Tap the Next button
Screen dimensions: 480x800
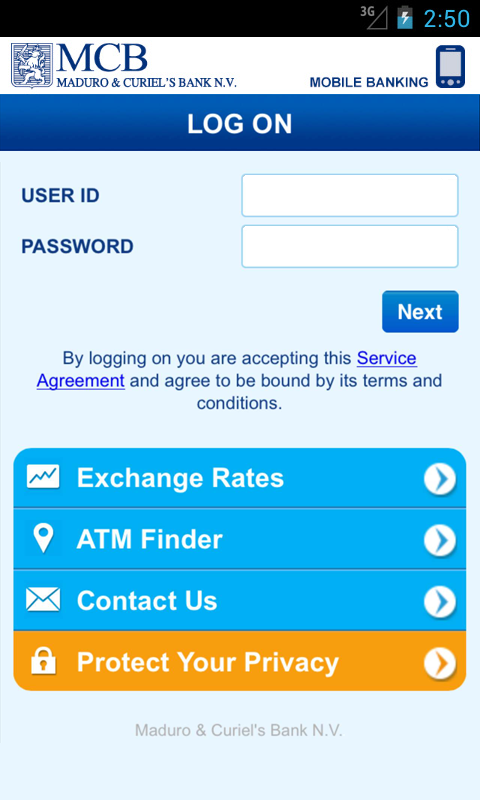click(420, 312)
